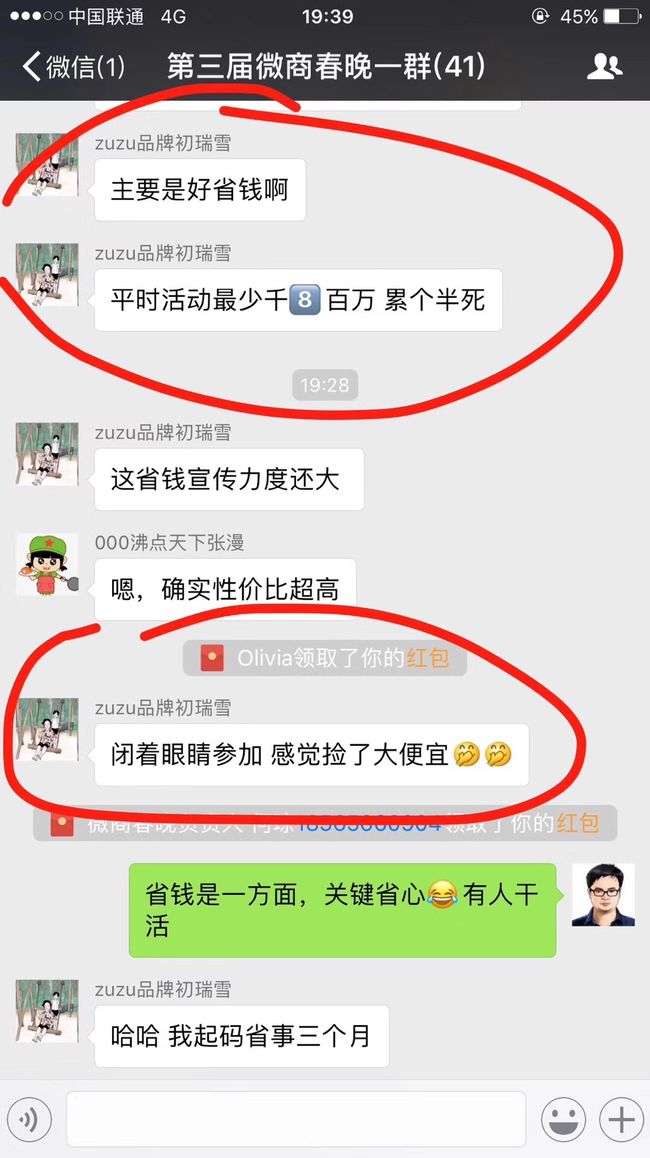The height and width of the screenshot is (1158, 650).
Task: Switch to voice input mode
Action: 30,1120
